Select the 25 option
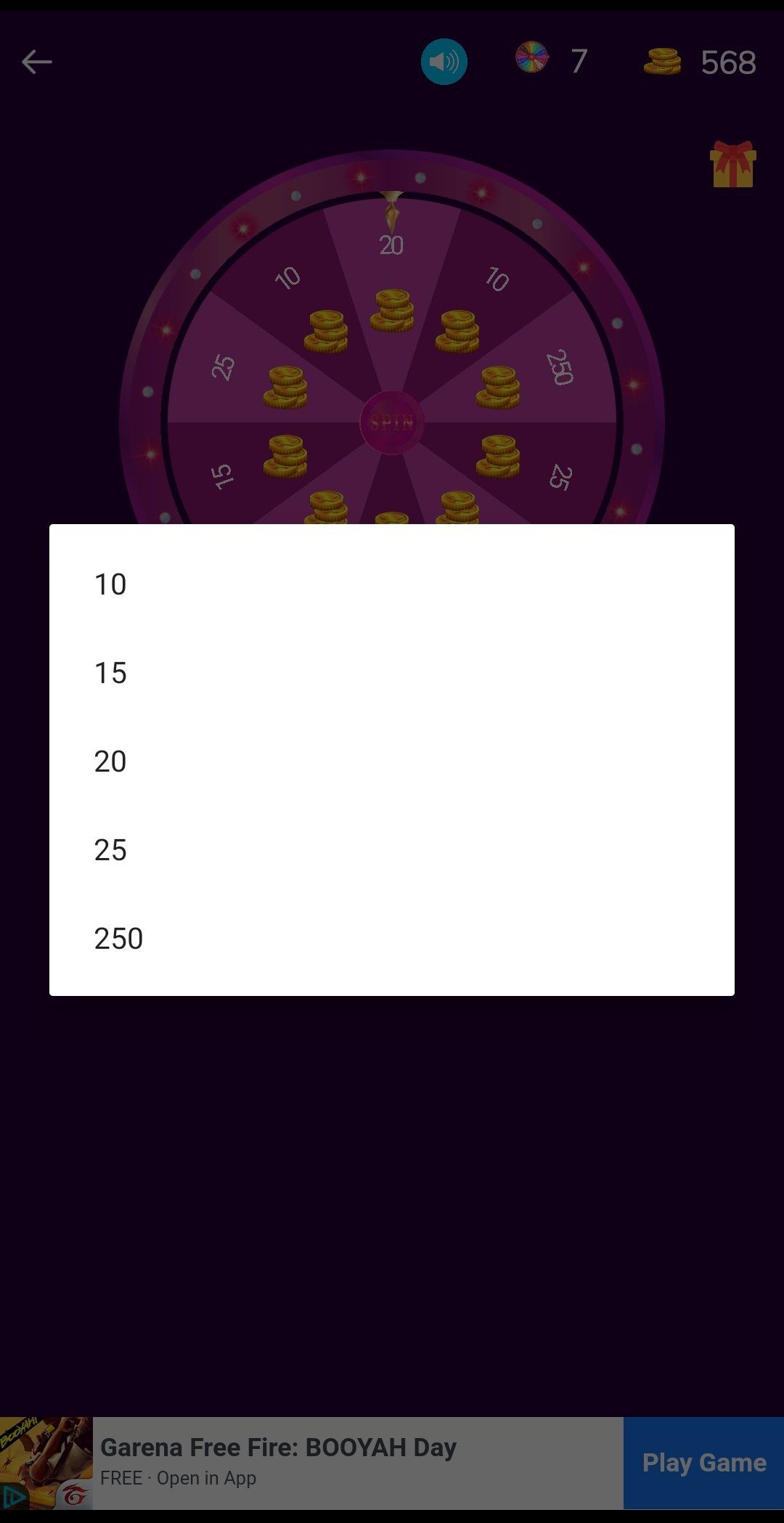 [392, 850]
